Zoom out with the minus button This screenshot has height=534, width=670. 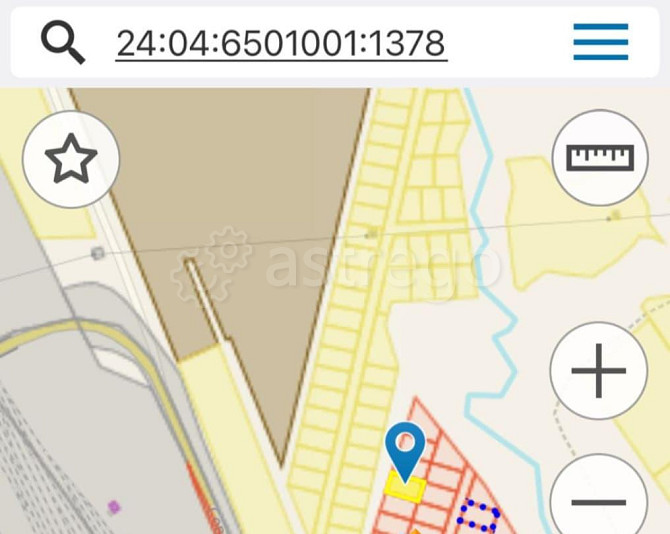598,500
